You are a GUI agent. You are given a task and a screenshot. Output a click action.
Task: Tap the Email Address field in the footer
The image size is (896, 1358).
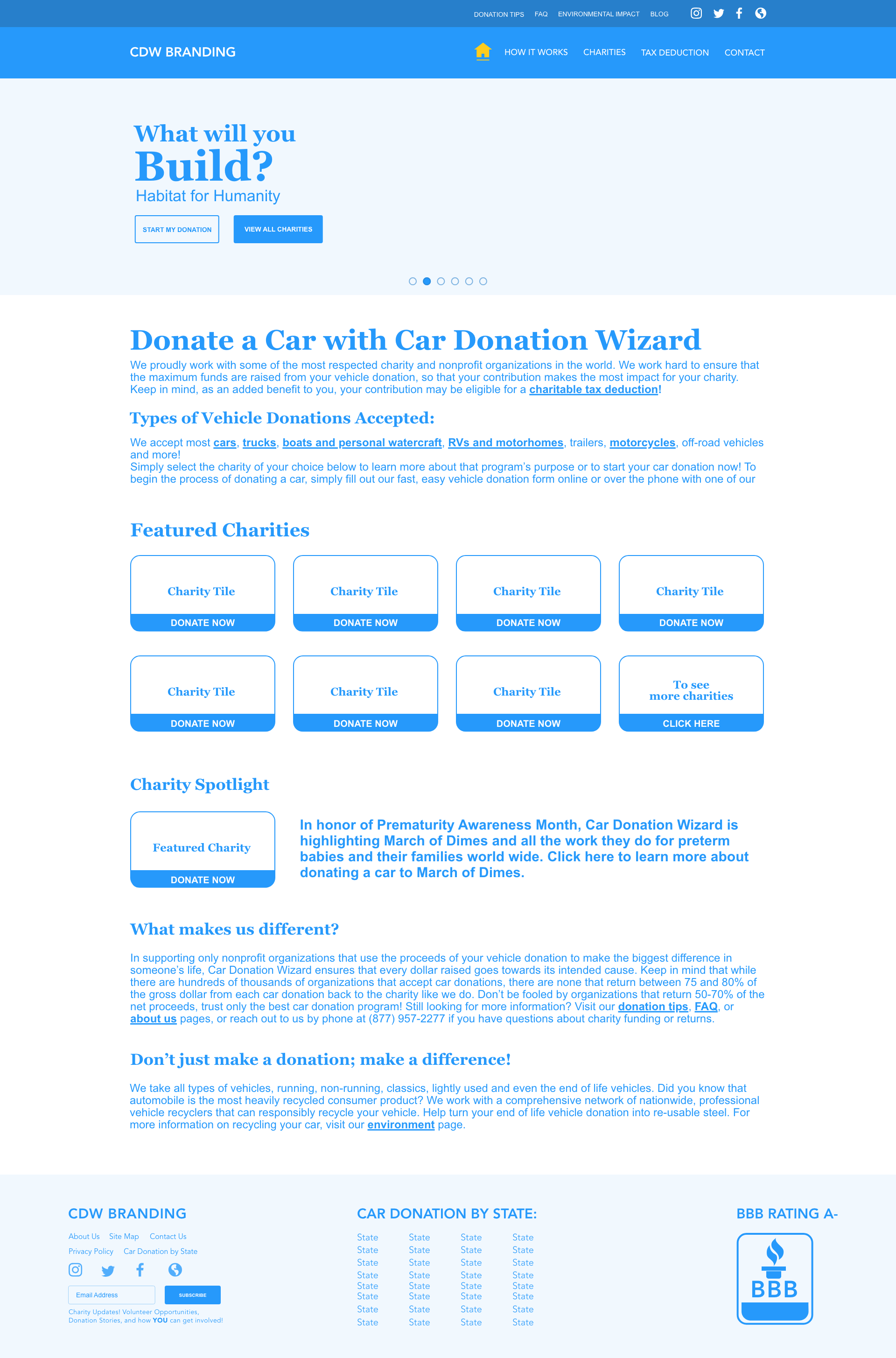[x=112, y=1295]
